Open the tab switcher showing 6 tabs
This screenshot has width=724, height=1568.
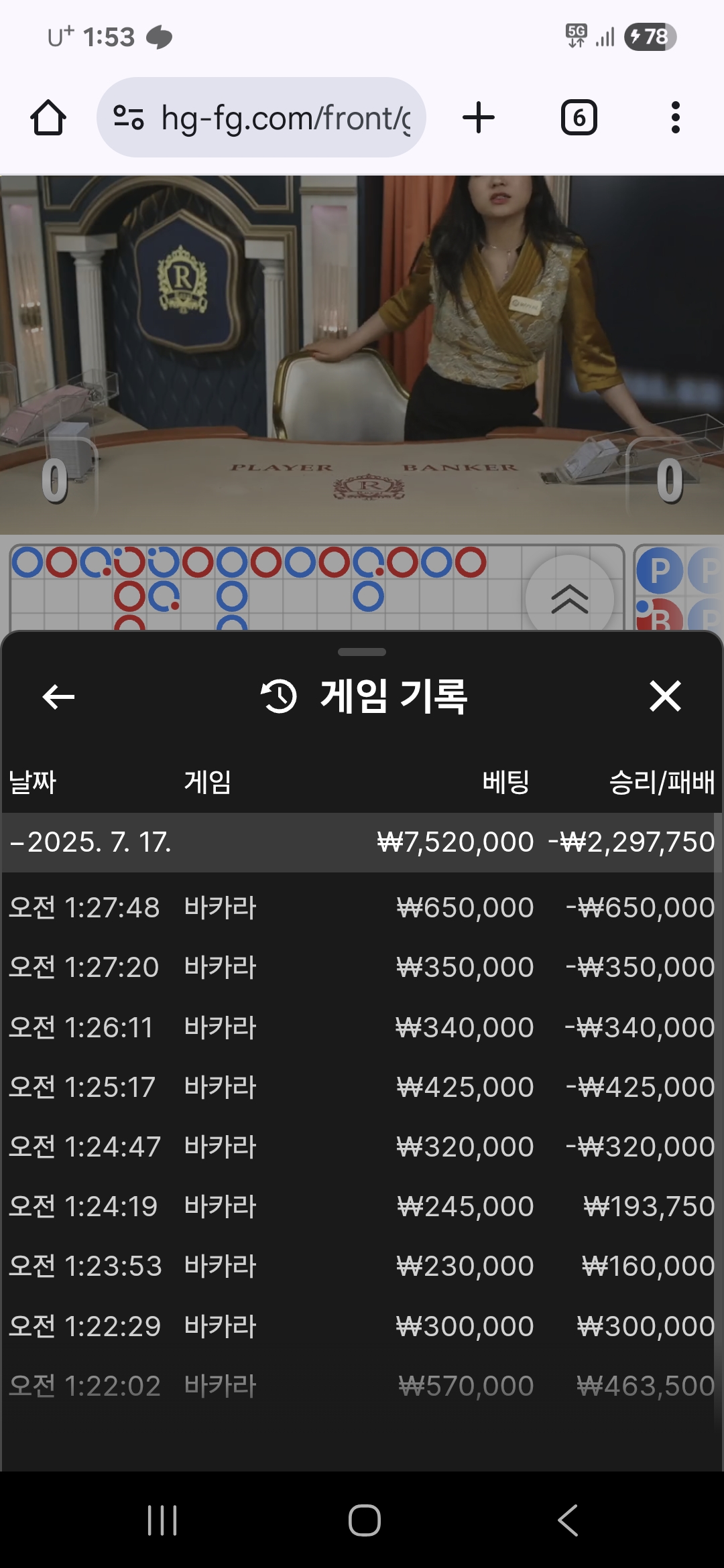coord(579,118)
